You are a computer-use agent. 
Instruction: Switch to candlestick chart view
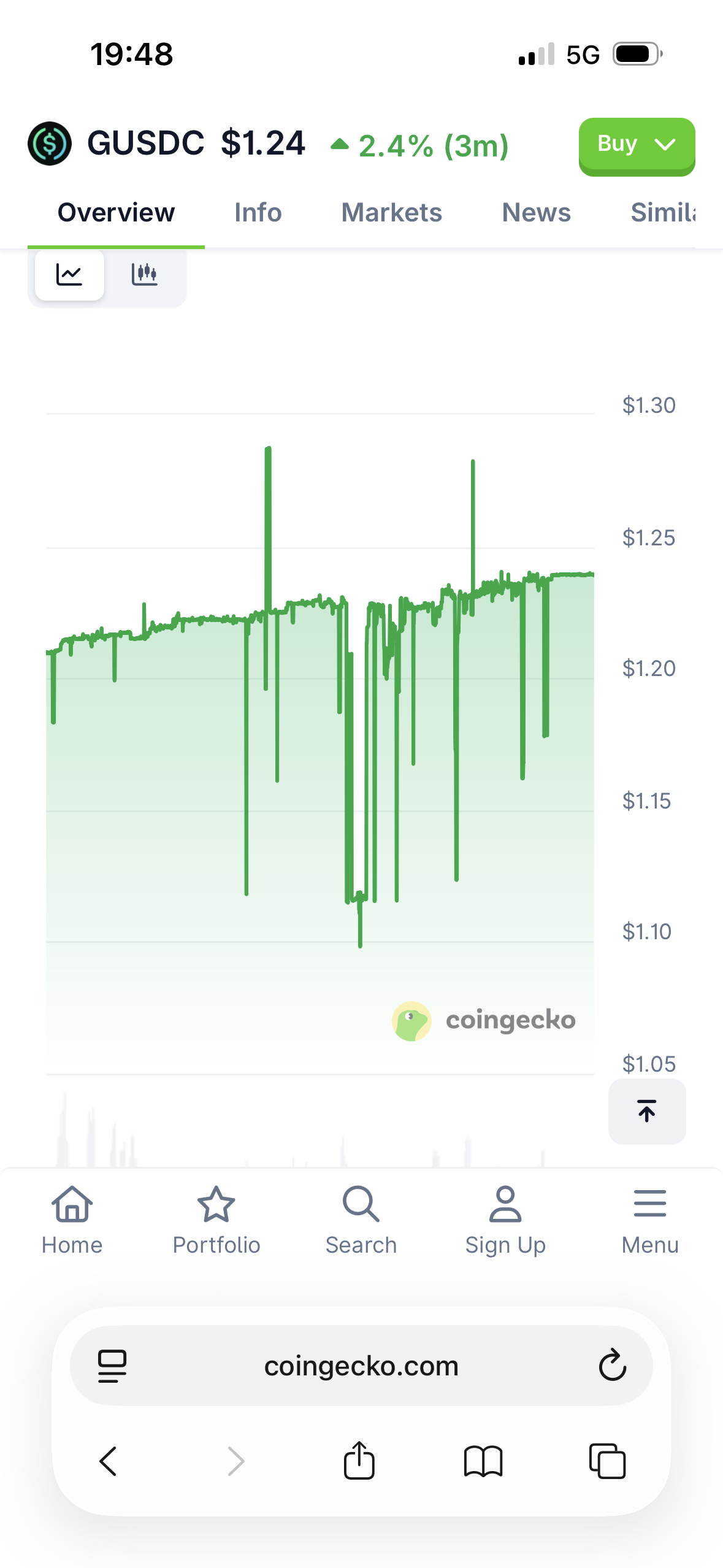coord(145,274)
